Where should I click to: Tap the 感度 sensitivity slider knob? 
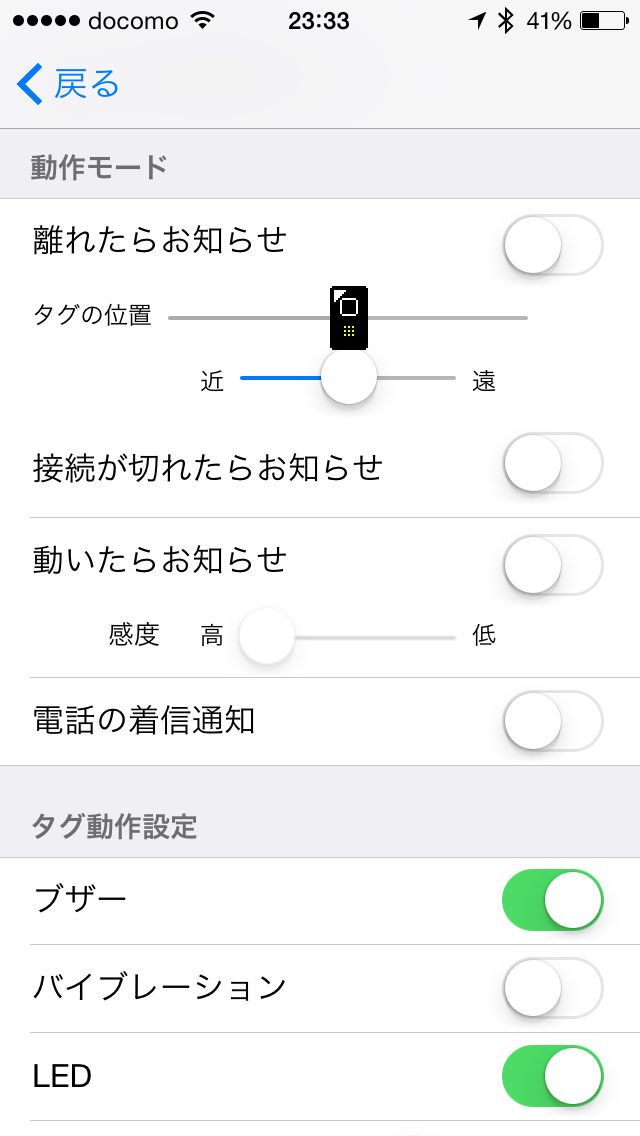(267, 636)
